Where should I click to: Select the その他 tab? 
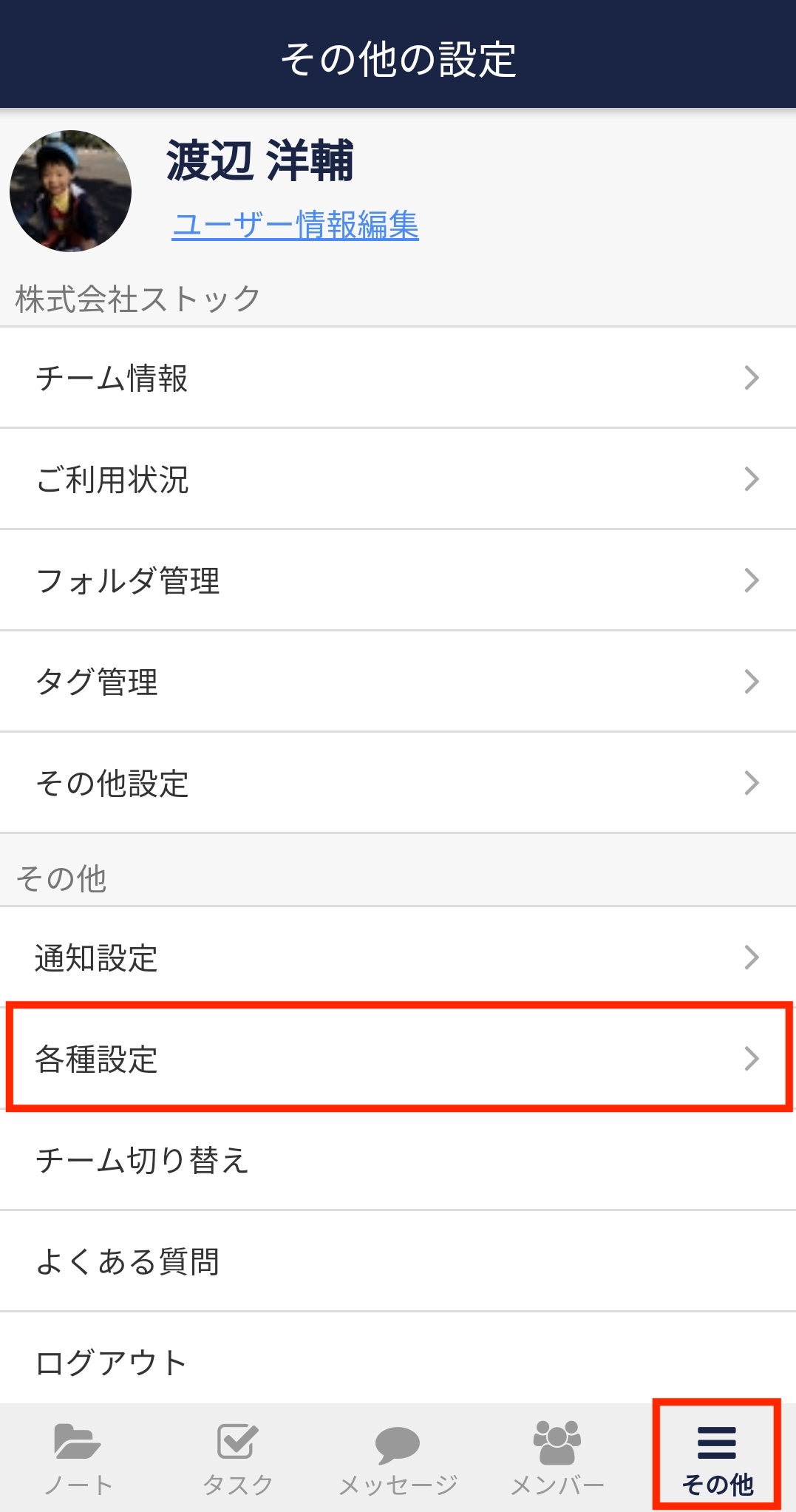click(716, 1458)
